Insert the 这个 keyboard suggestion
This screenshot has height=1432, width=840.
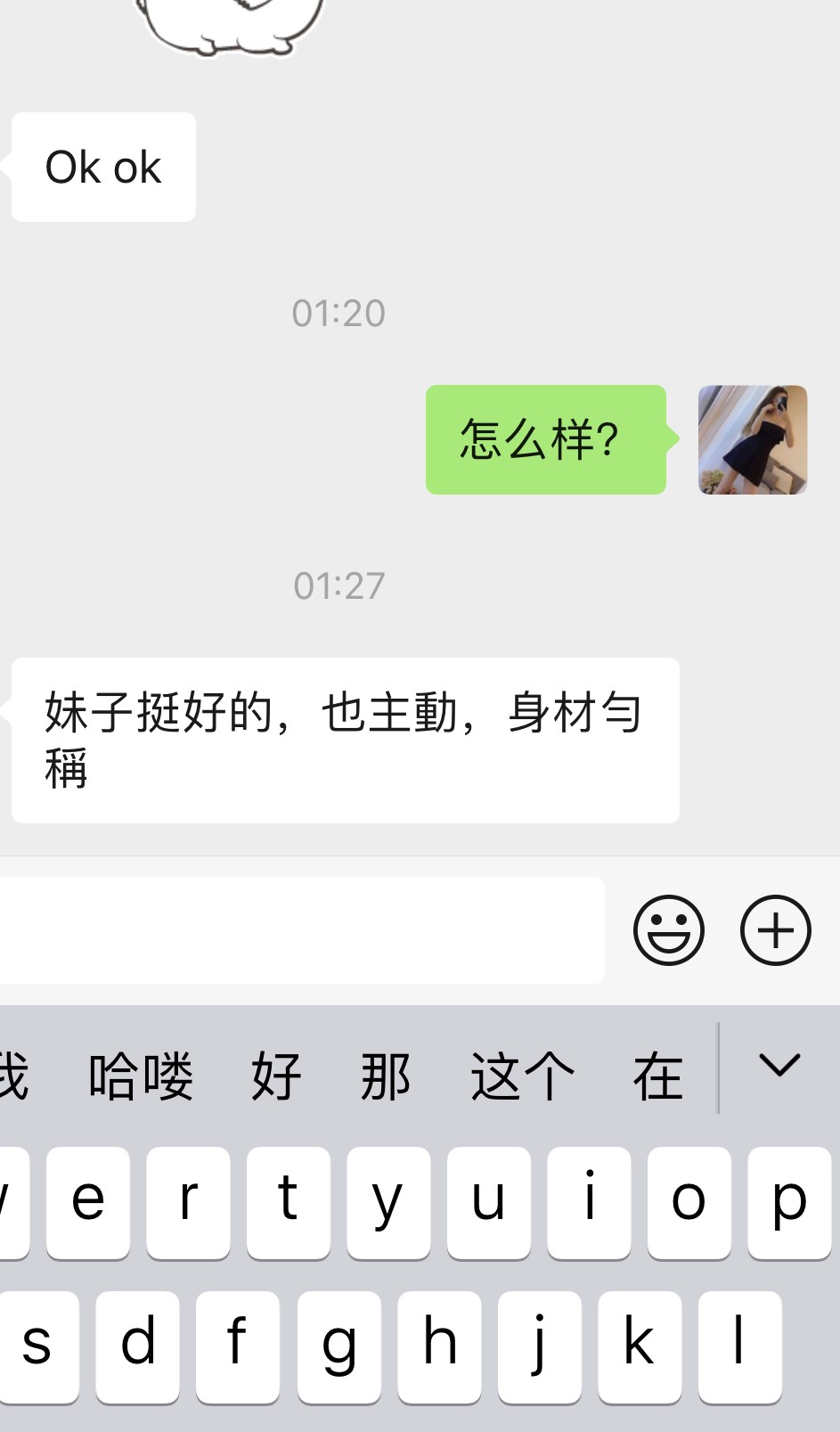[x=522, y=1076]
